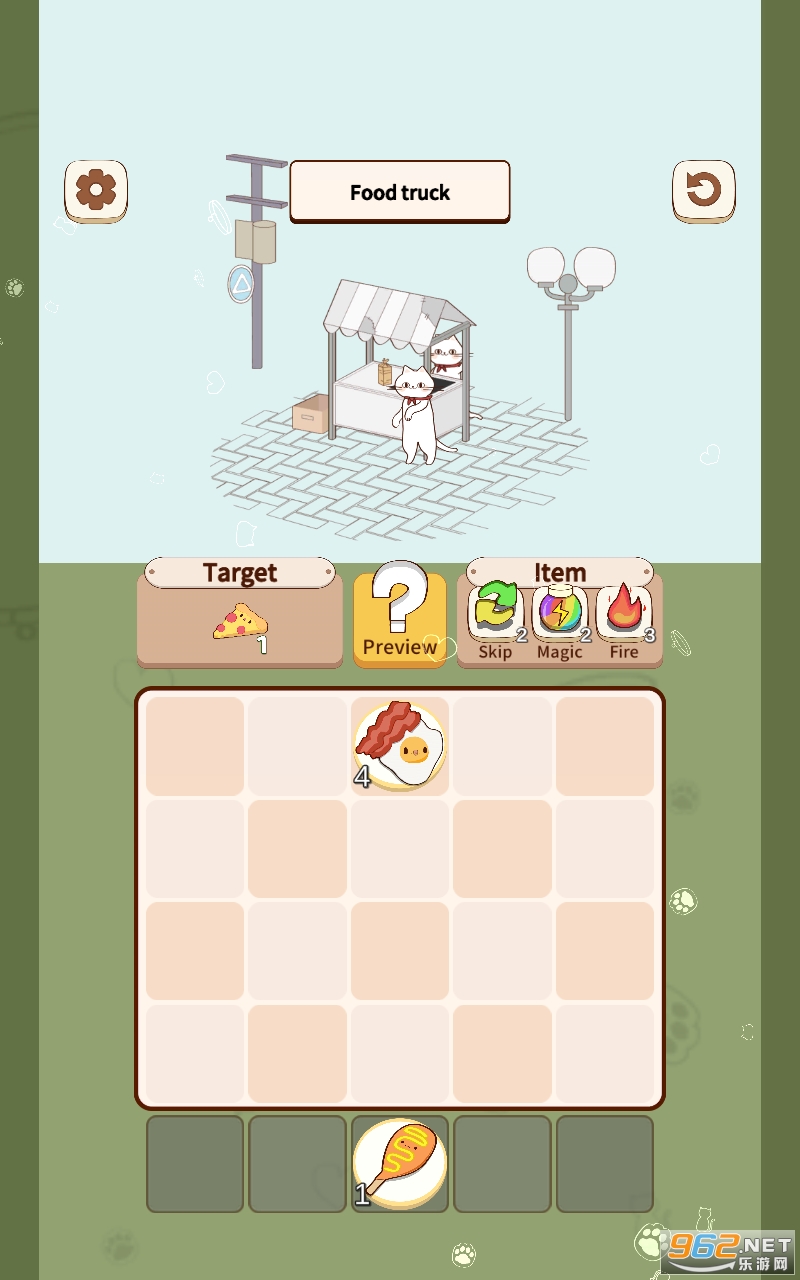Screen dimensions: 800x1280
Task: Use the Magic potion item
Action: pyautogui.click(x=559, y=620)
